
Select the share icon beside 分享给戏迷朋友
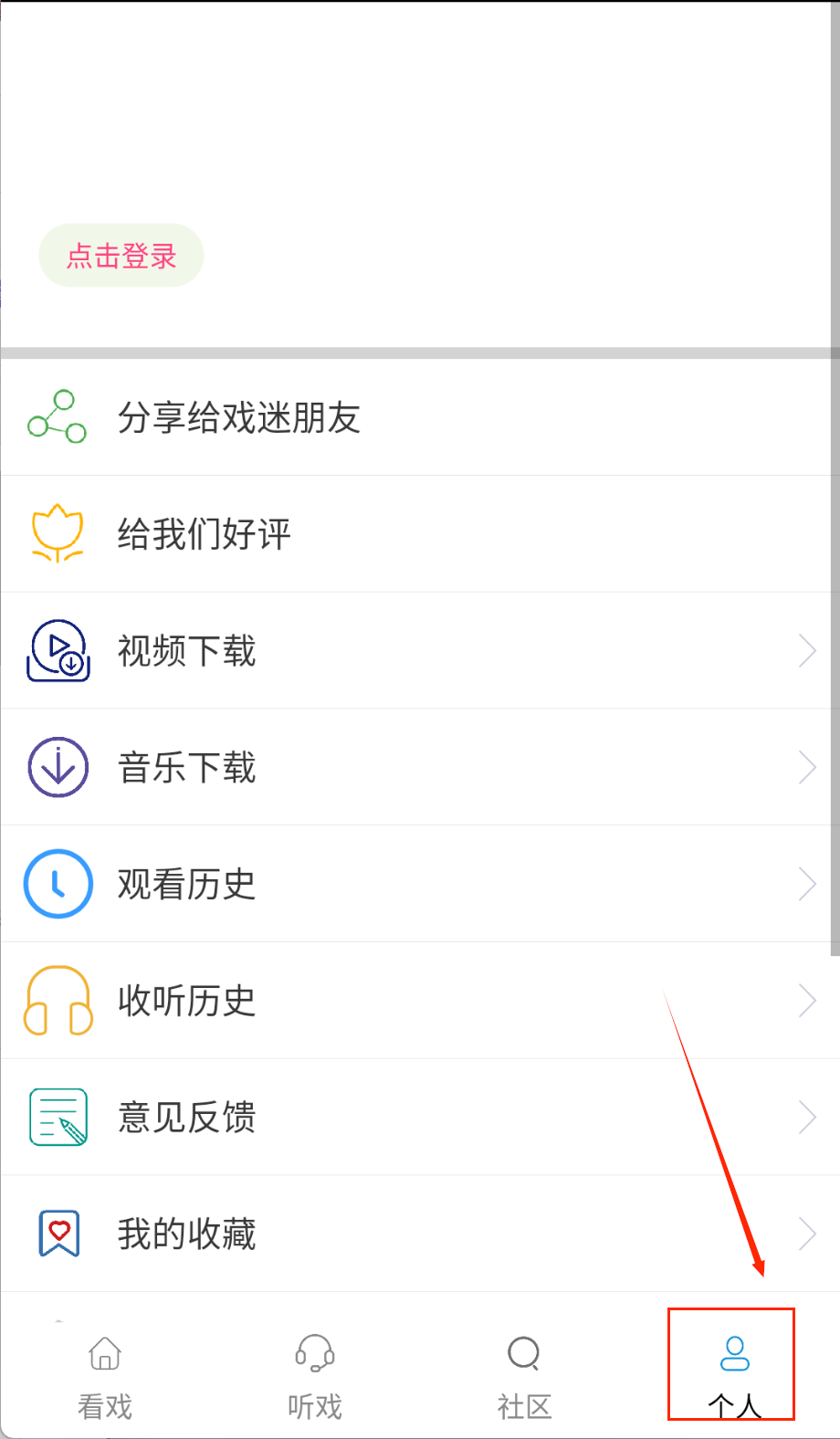57,415
